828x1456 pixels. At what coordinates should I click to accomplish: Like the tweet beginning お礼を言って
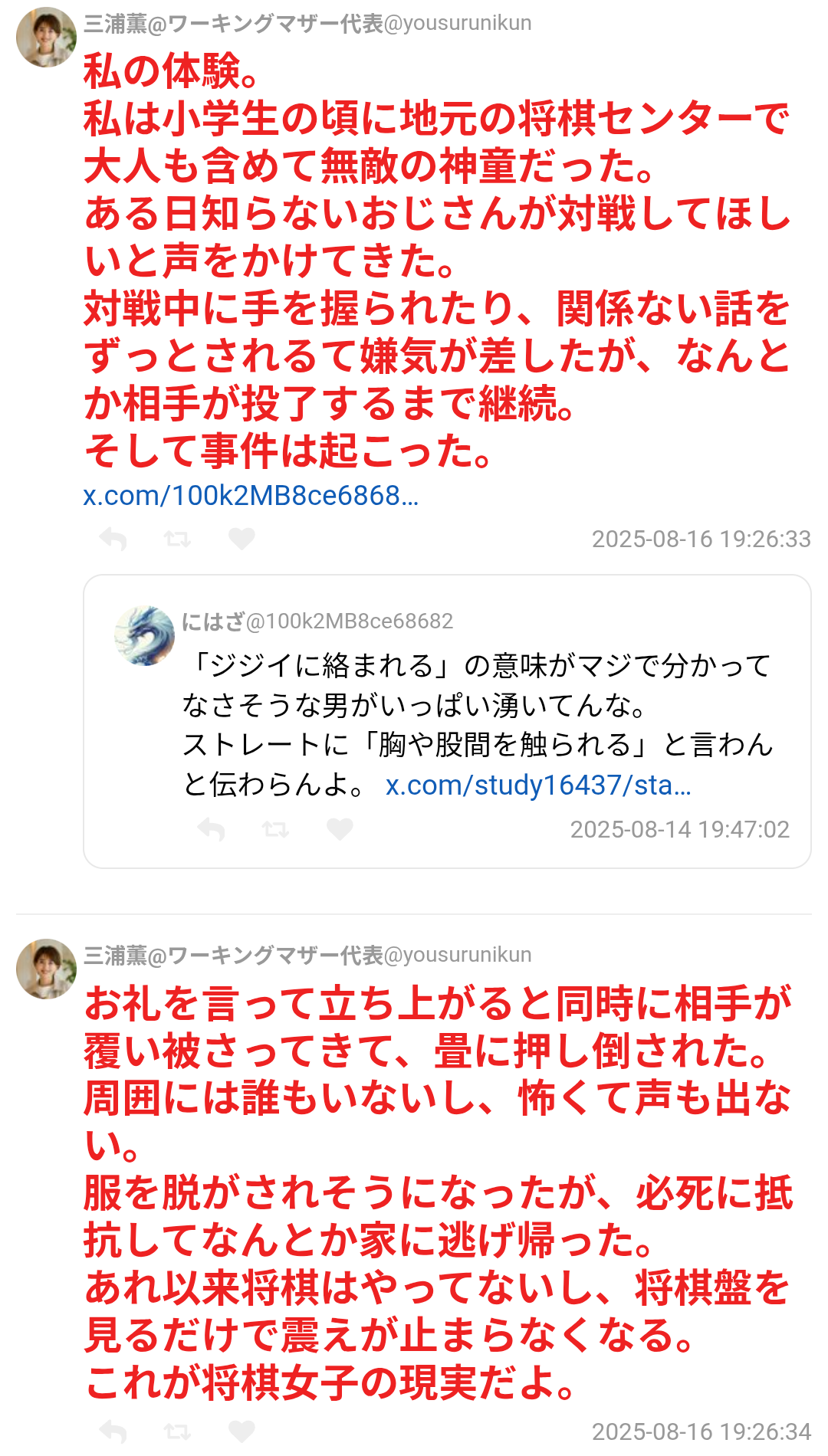point(242,1431)
